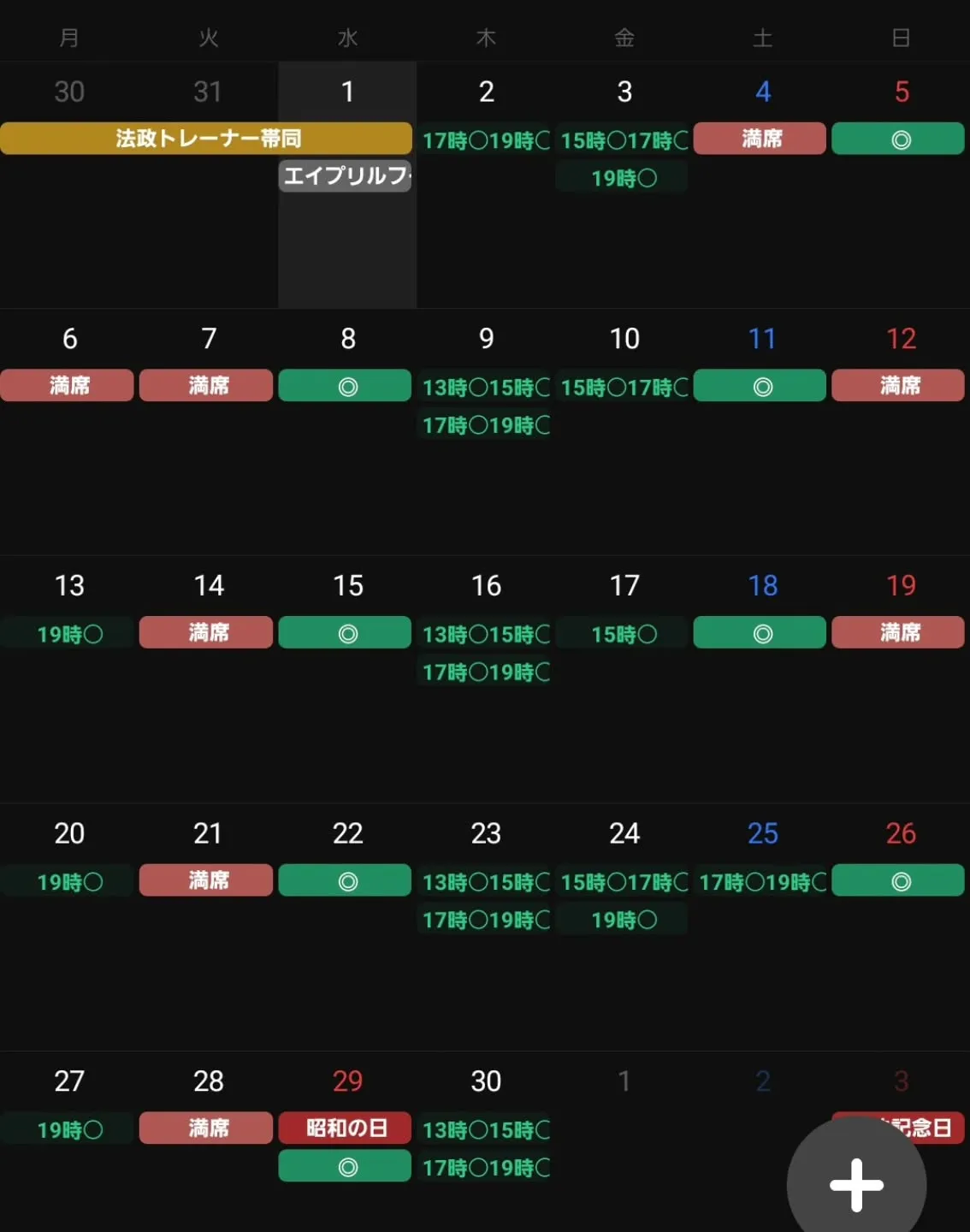Select Tuesday the 21st marked 満席
This screenshot has height=1232, width=970.
click(x=208, y=833)
